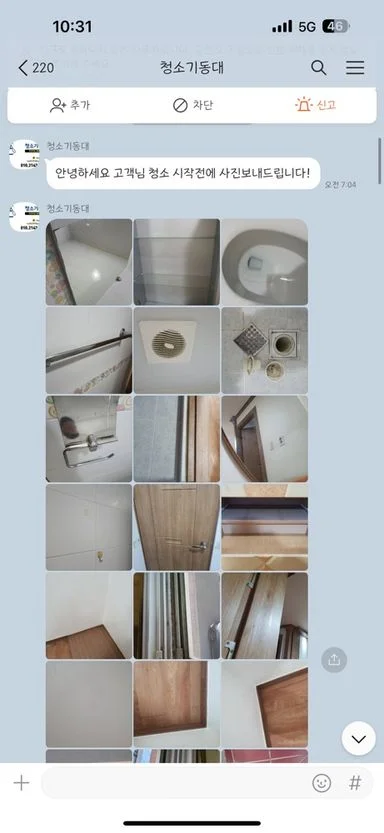Open the hashtag search
384x833 pixels.
pyautogui.click(x=355, y=783)
